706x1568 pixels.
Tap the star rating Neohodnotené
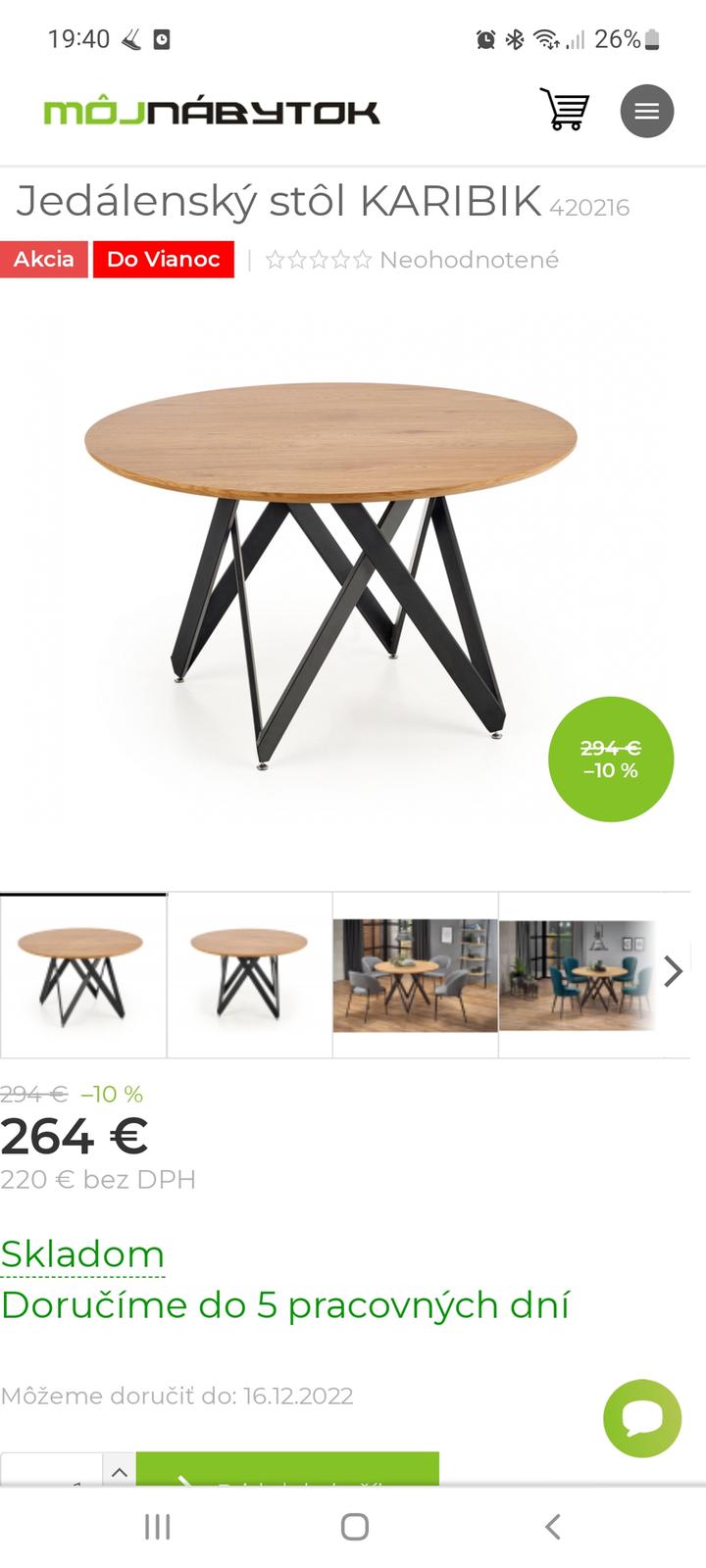412,260
